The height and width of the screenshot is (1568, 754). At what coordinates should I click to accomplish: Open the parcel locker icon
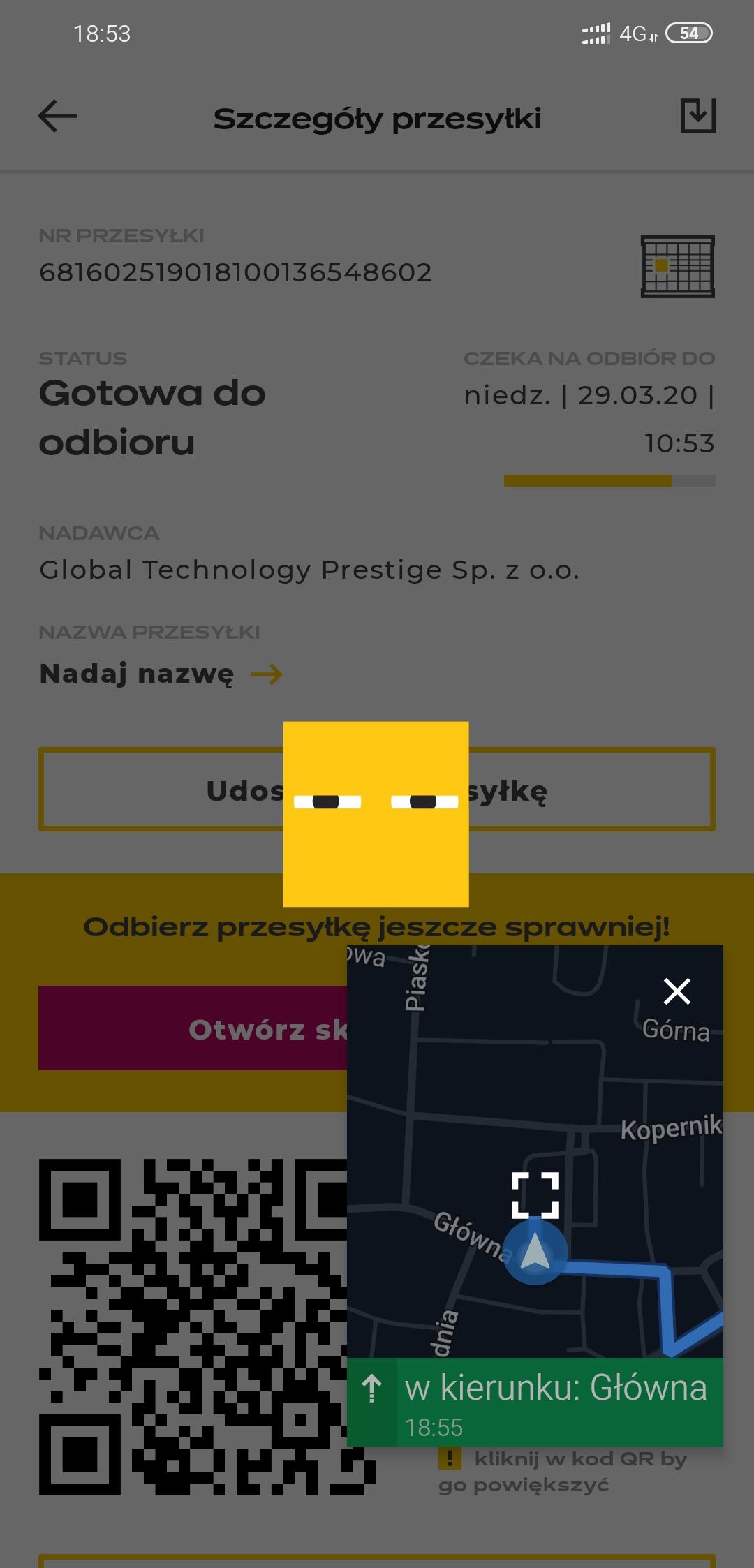coord(677,267)
